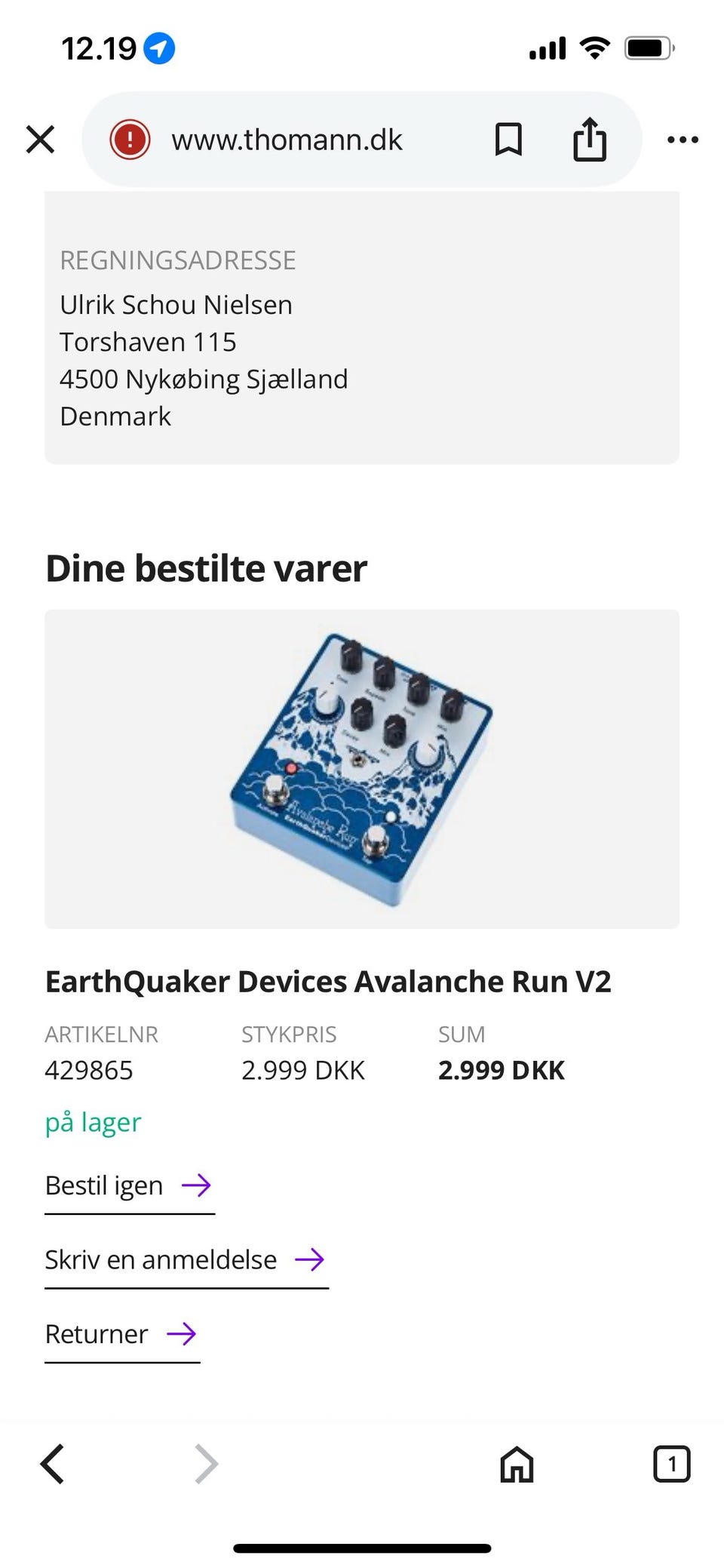Share this order page
The width and height of the screenshot is (724, 1568).
pos(589,140)
